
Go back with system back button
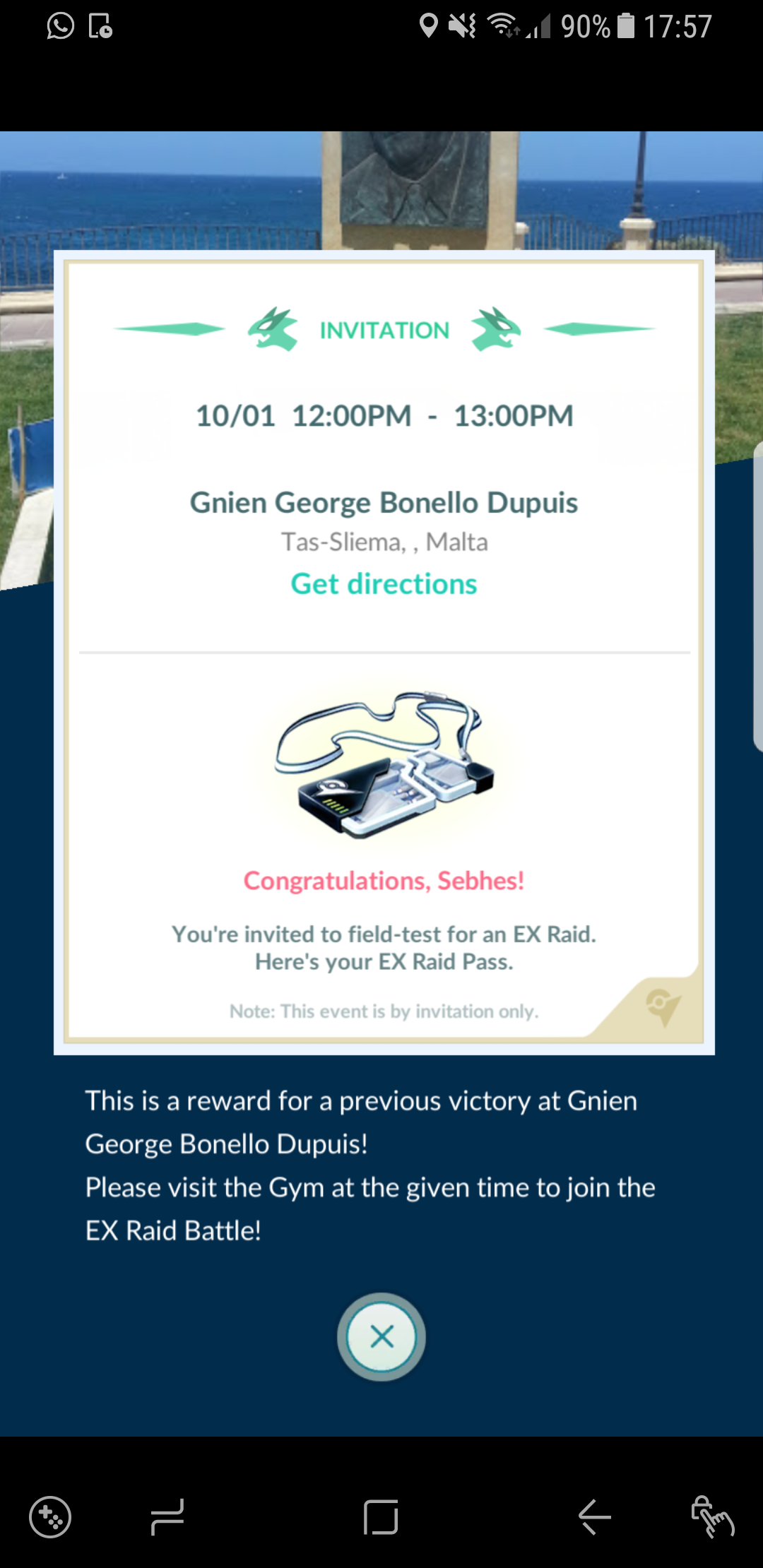(x=594, y=1516)
